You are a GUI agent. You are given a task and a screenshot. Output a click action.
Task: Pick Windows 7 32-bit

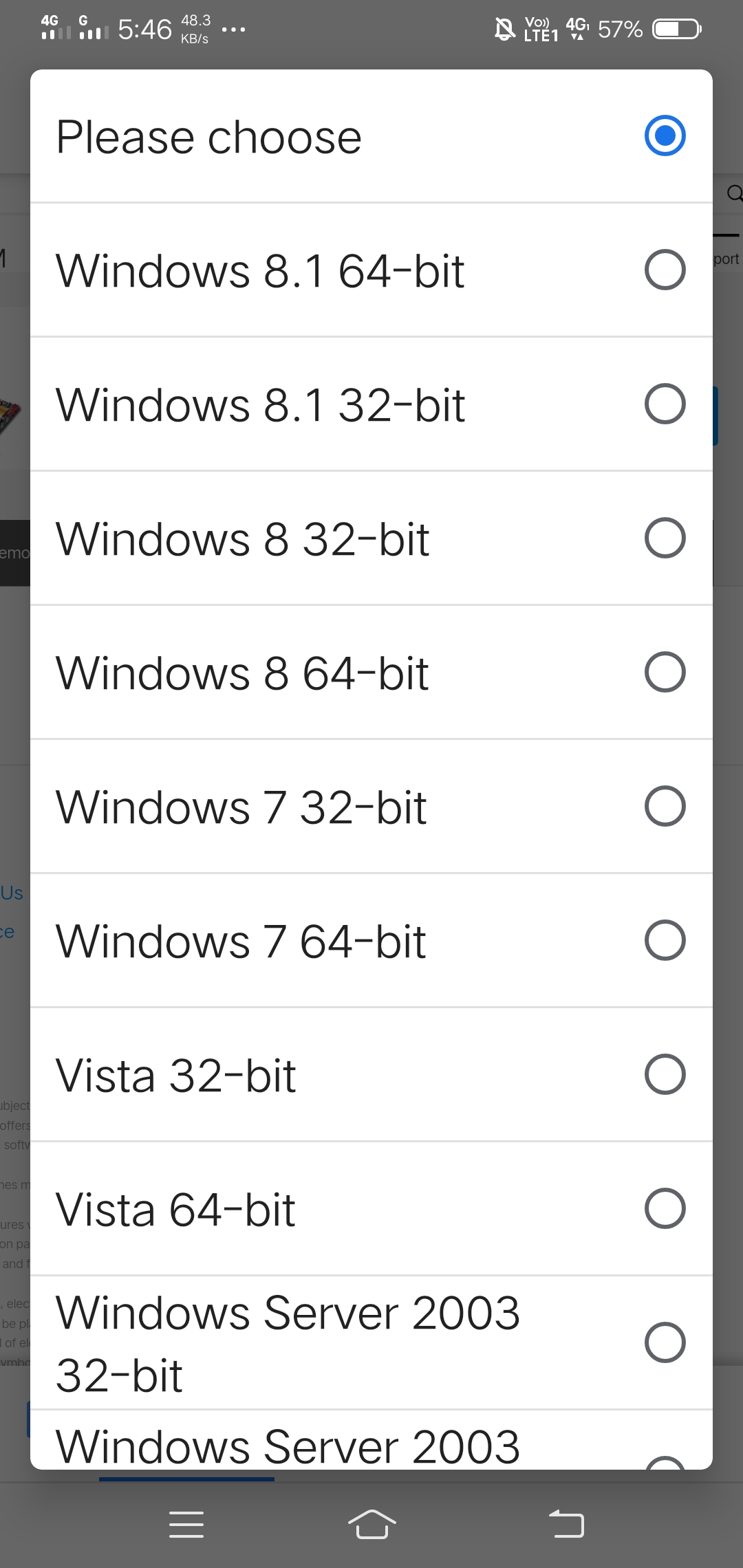[371, 807]
